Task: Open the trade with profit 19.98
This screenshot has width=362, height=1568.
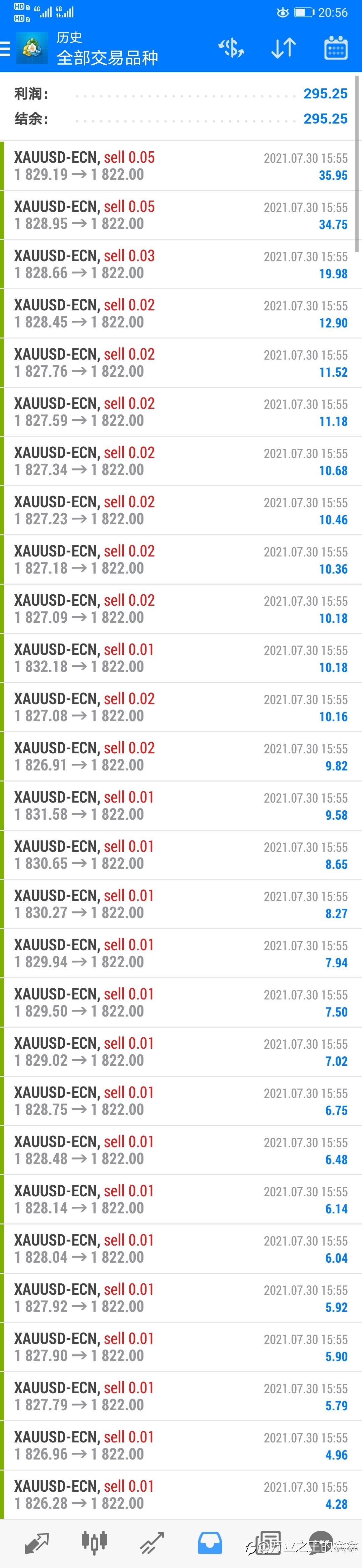Action: point(181,265)
